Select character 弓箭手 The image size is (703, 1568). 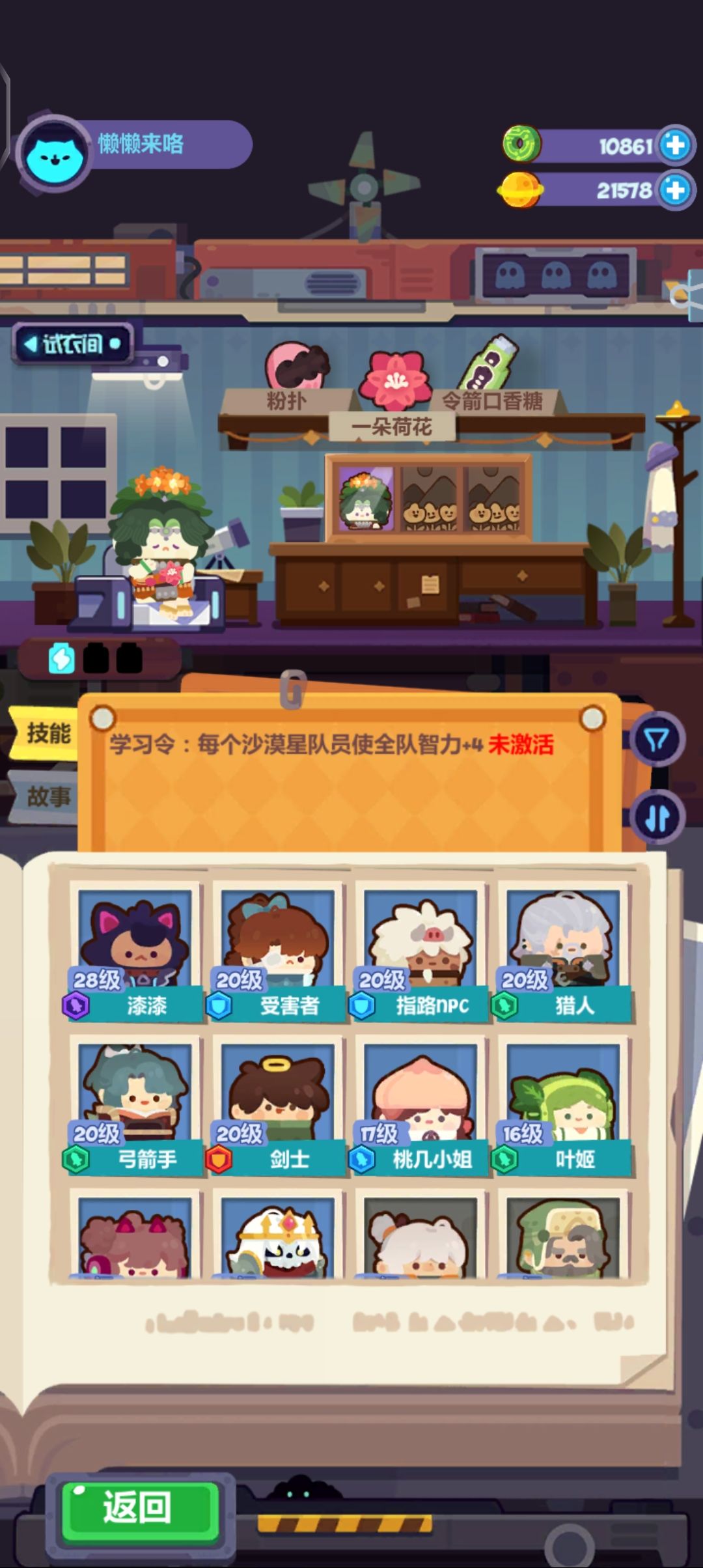pyautogui.click(x=135, y=1107)
